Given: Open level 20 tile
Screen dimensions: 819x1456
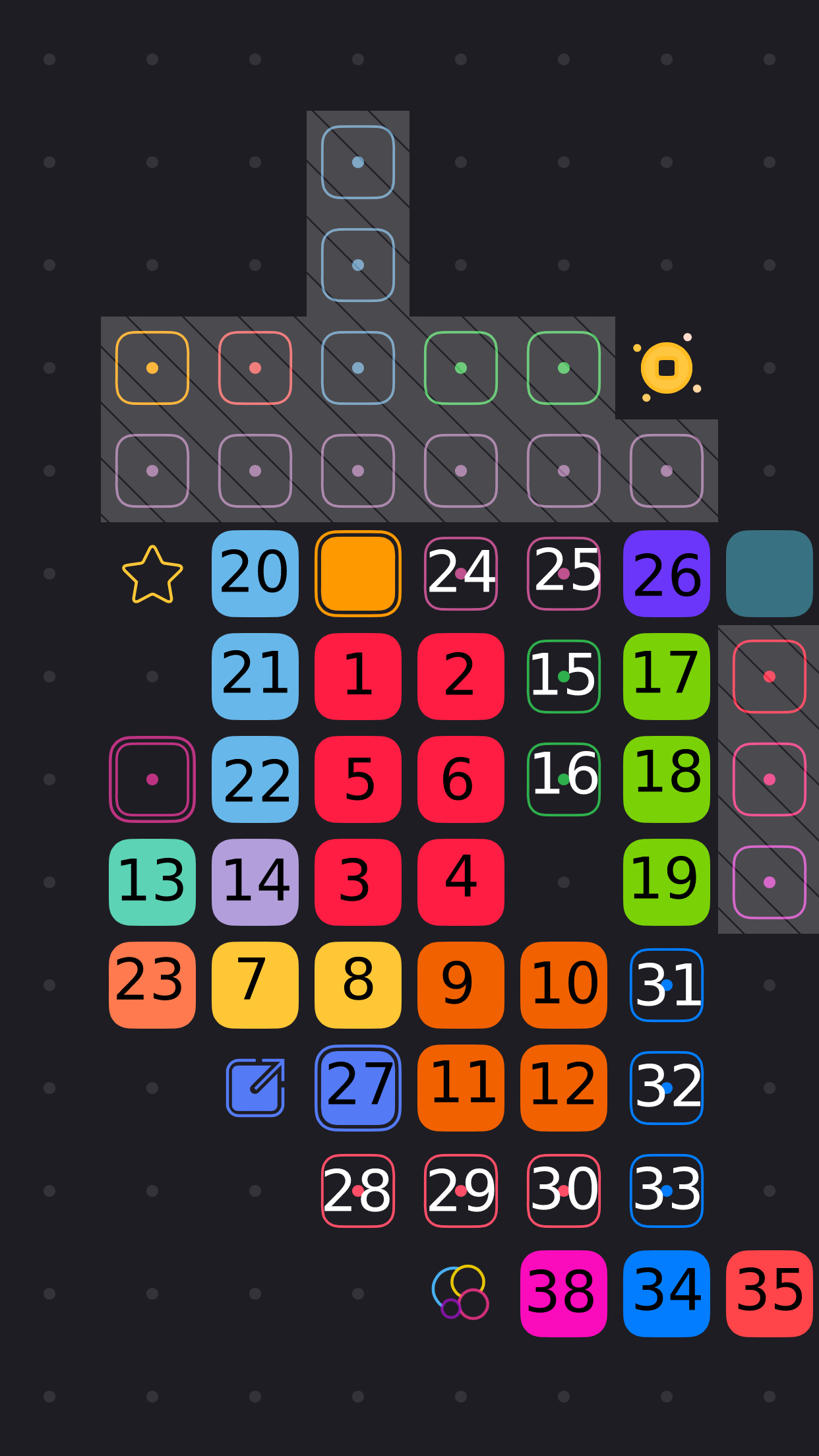Looking at the screenshot, I should coord(255,574).
